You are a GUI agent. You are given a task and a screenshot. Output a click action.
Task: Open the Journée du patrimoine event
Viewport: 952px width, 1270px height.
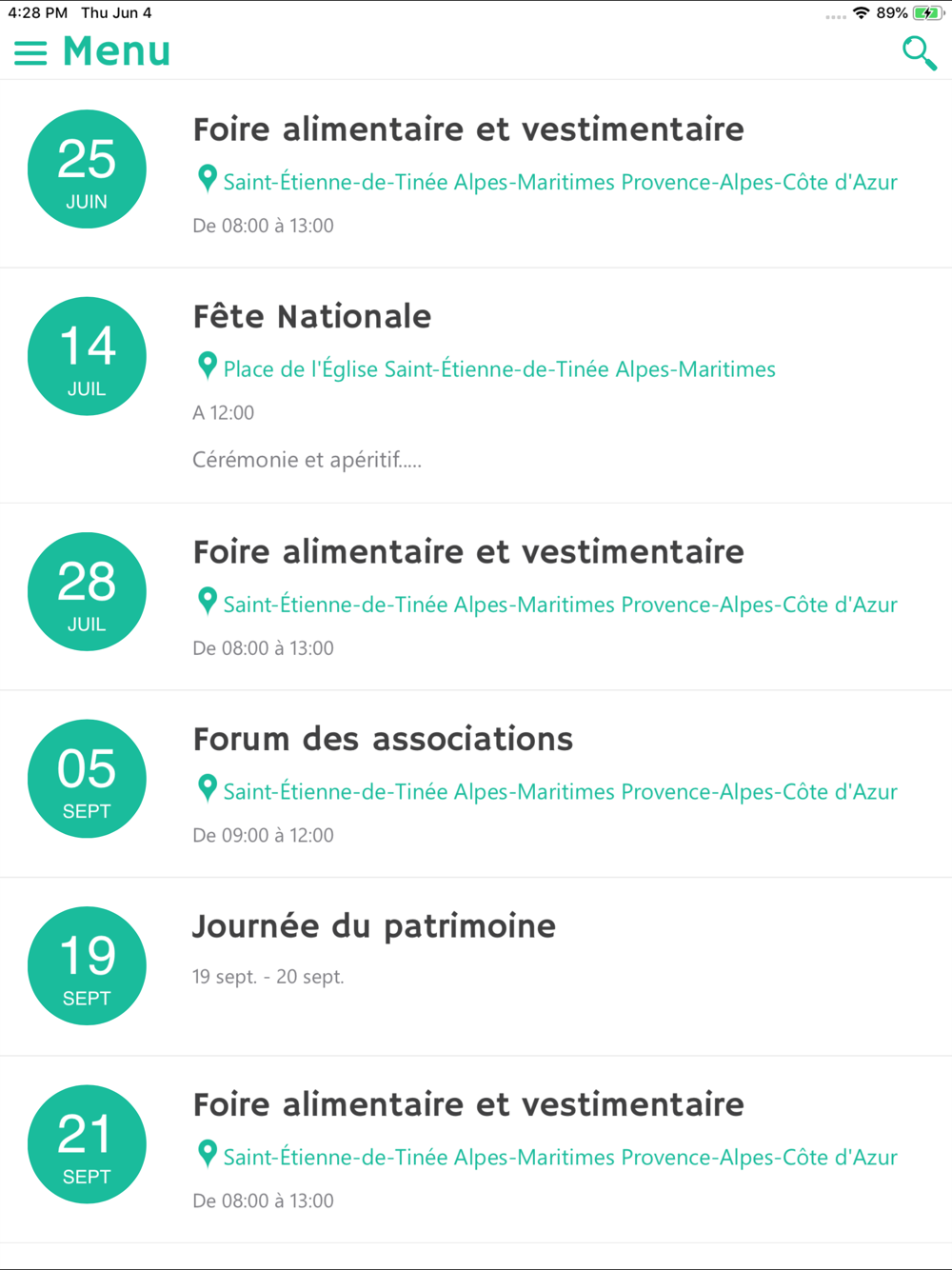pyautogui.click(x=373, y=926)
